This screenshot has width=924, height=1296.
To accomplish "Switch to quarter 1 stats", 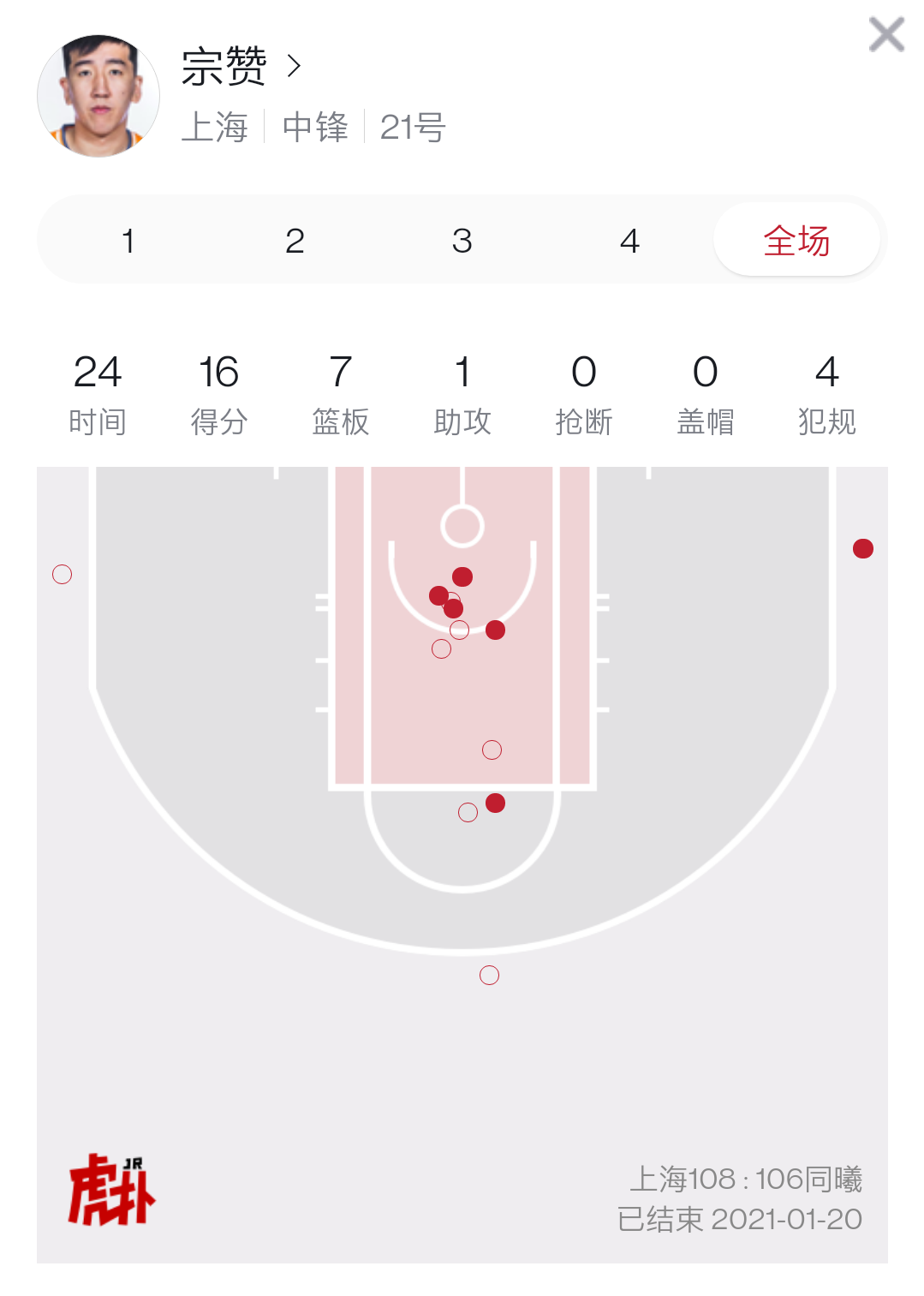I will click(128, 241).
